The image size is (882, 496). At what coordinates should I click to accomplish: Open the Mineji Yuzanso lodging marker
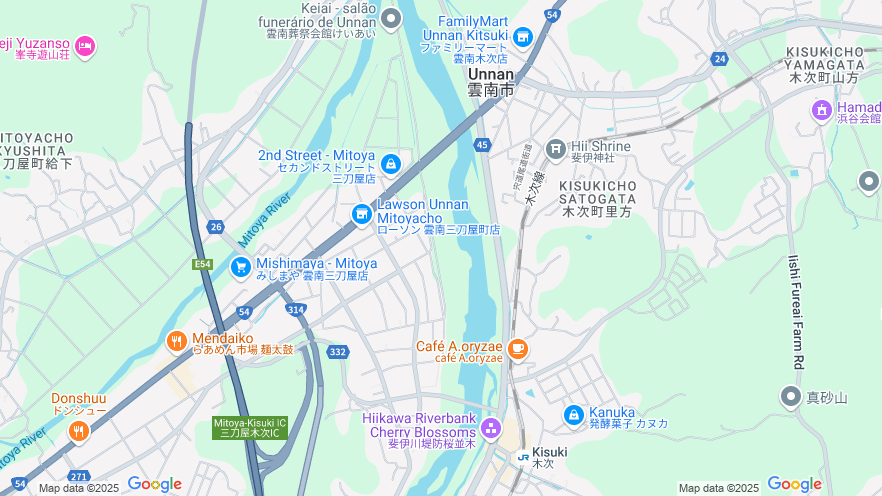[x=85, y=45]
